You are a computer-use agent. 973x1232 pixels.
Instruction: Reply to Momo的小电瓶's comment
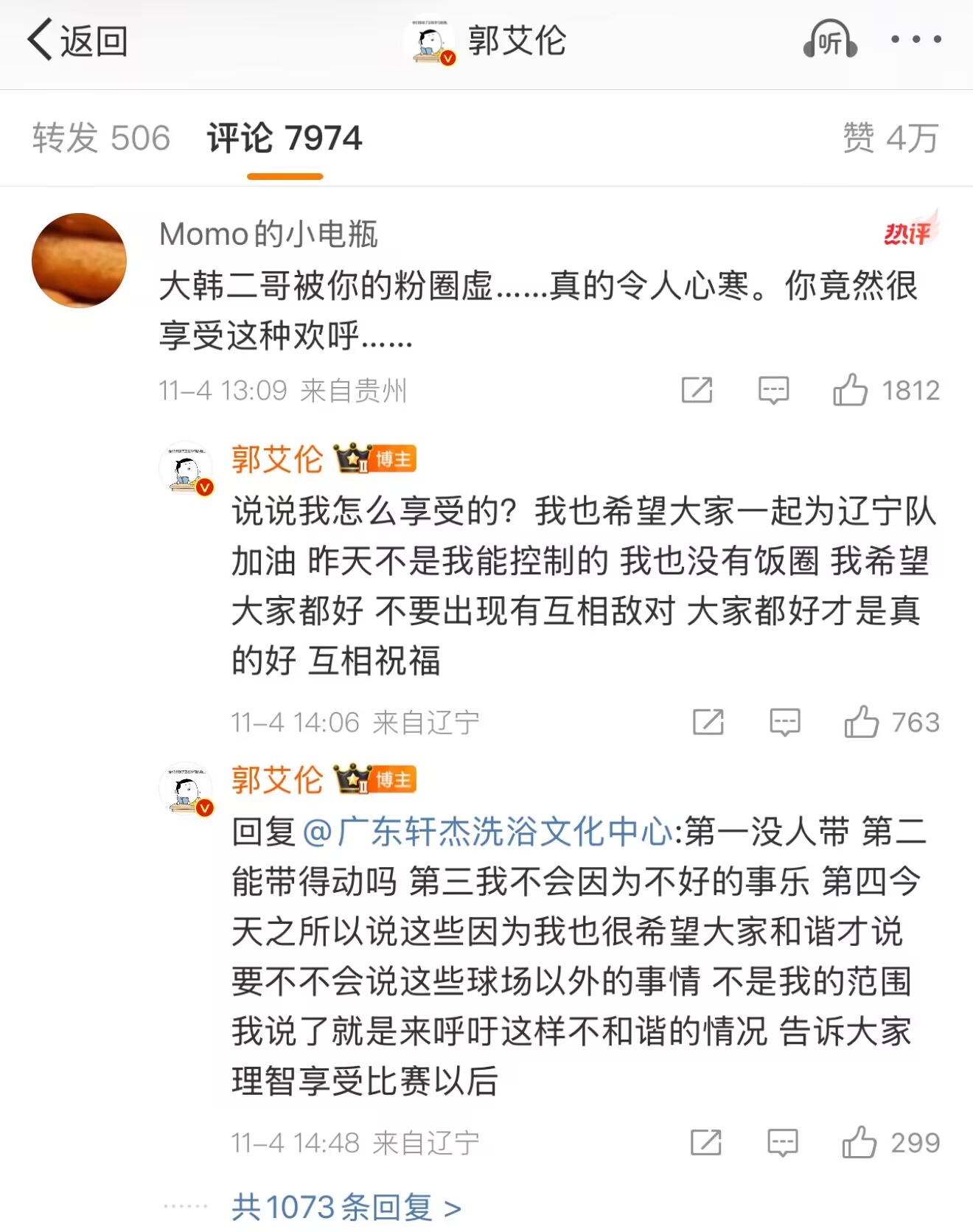(x=773, y=390)
